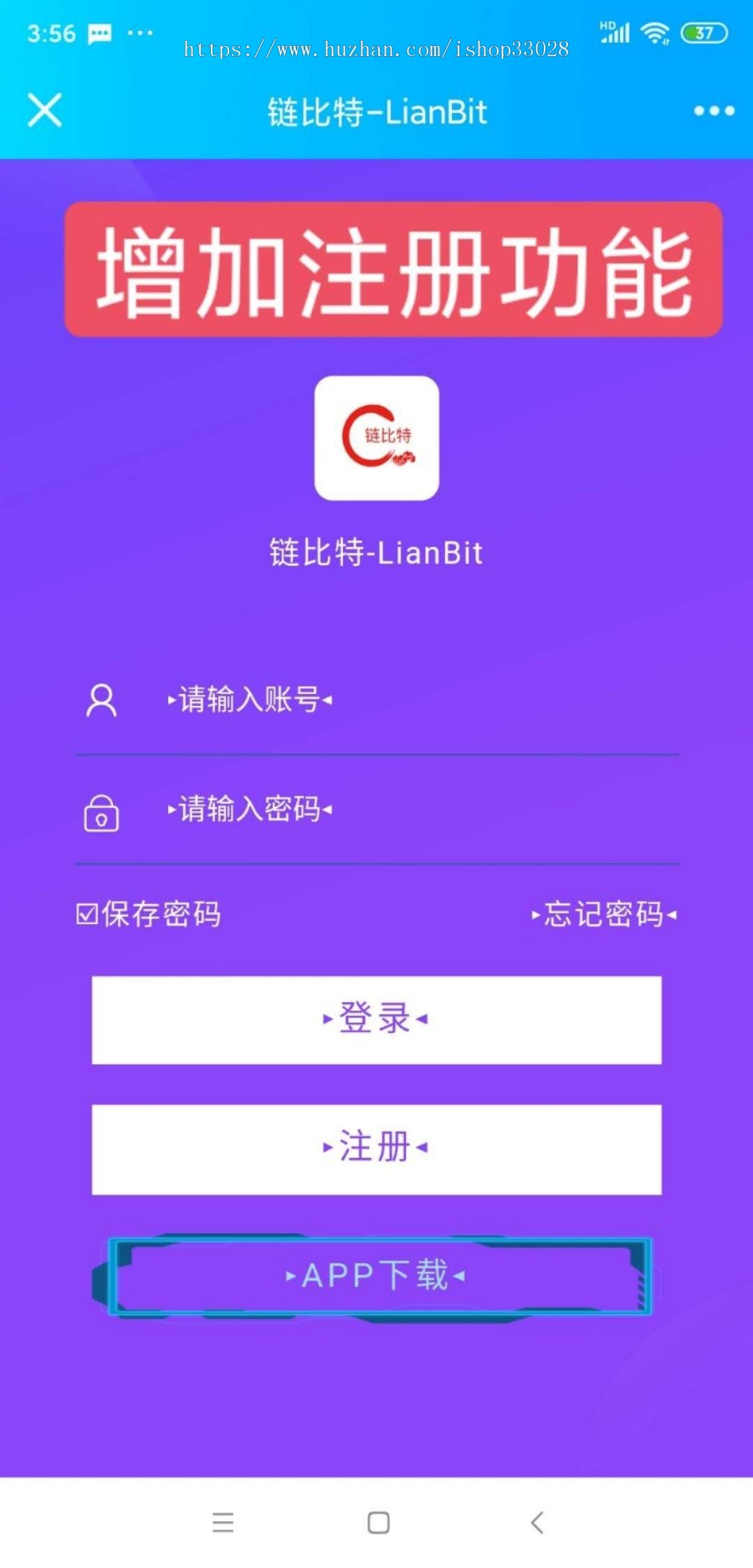Open the three-dot more options menu
The image size is (753, 1568).
pos(712,110)
